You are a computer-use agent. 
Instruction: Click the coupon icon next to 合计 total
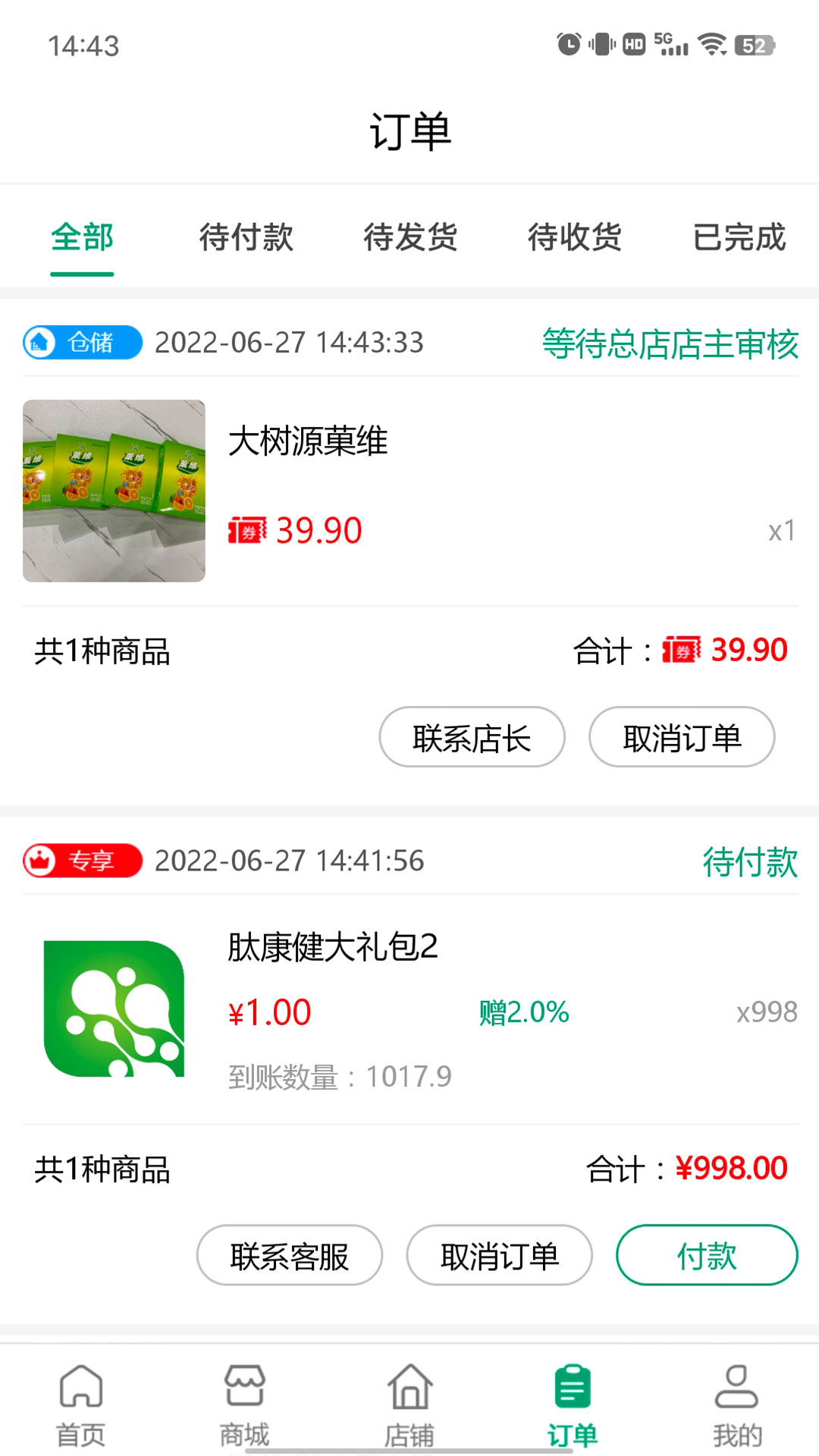pos(682,651)
